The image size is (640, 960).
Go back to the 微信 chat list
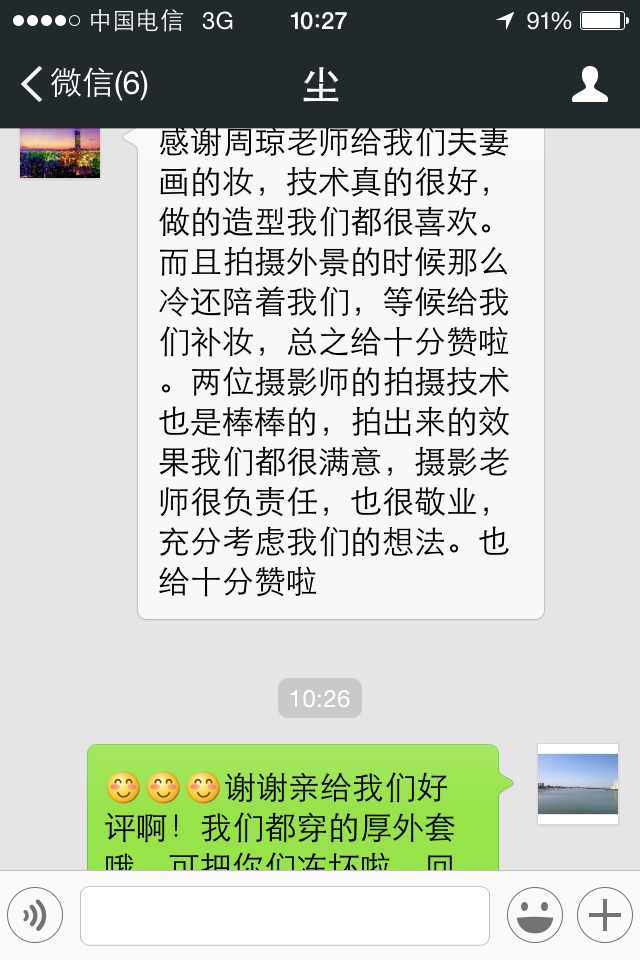(x=85, y=84)
